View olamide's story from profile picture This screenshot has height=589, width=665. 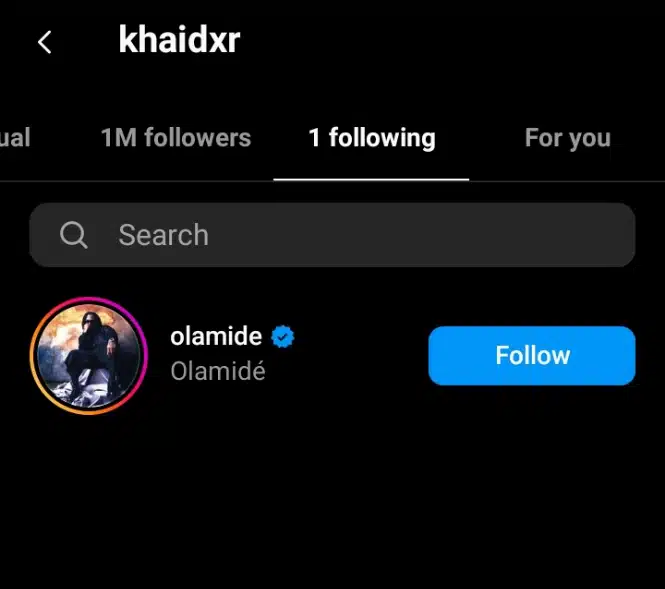tap(89, 355)
